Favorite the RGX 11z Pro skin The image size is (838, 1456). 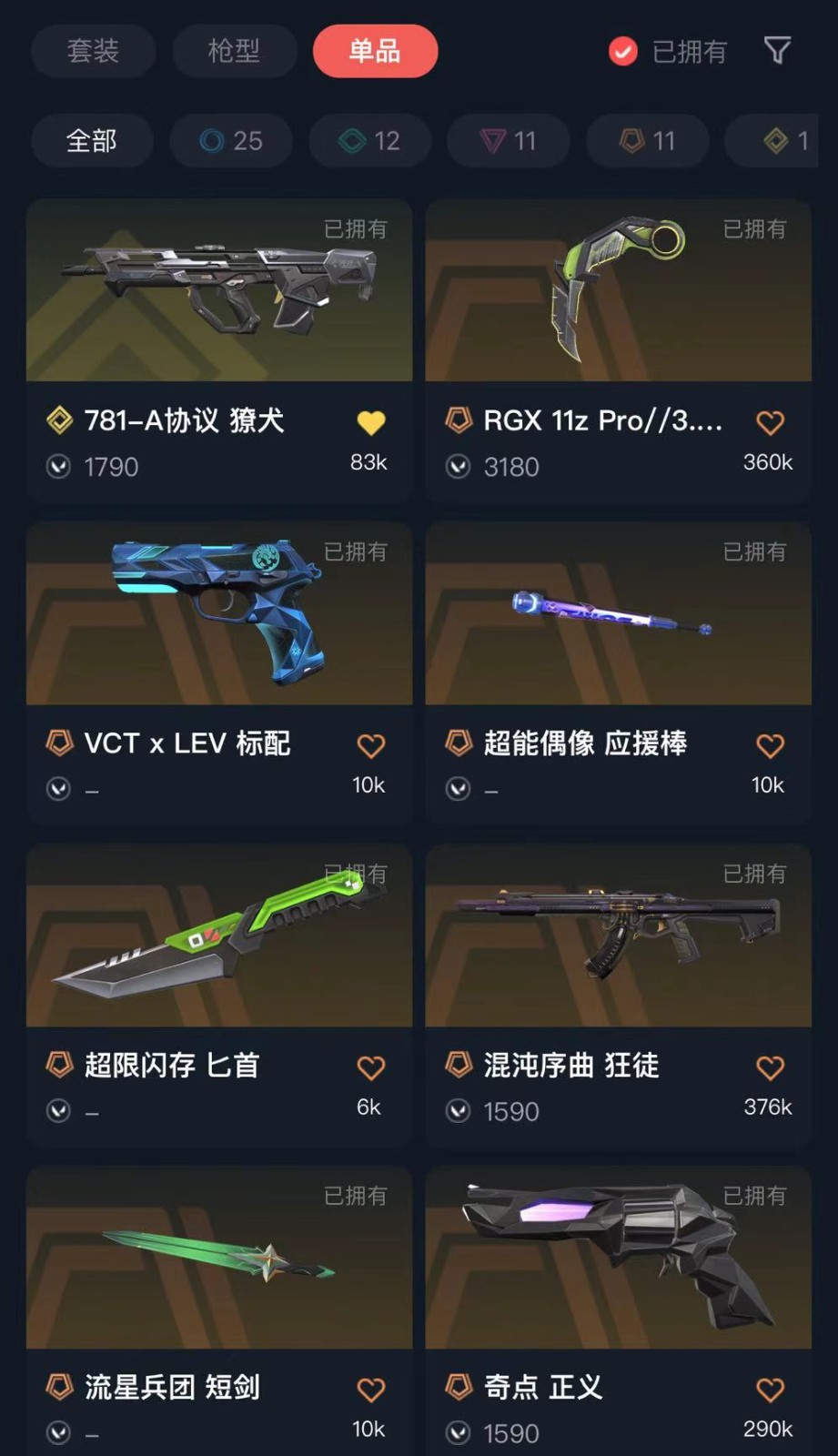tap(770, 422)
